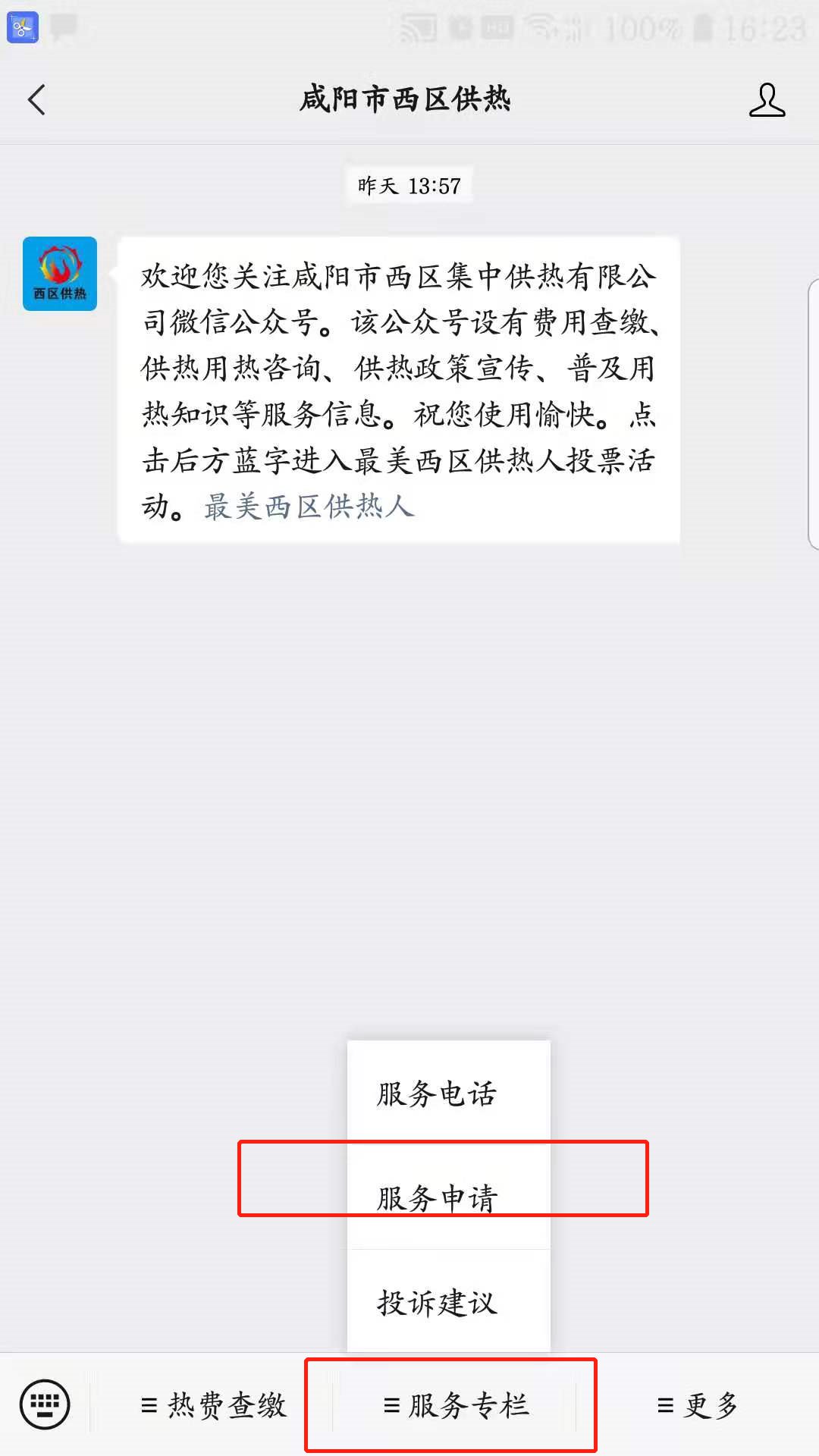Go back using the top-left arrow
Image resolution: width=819 pixels, height=1456 pixels.
(x=36, y=99)
